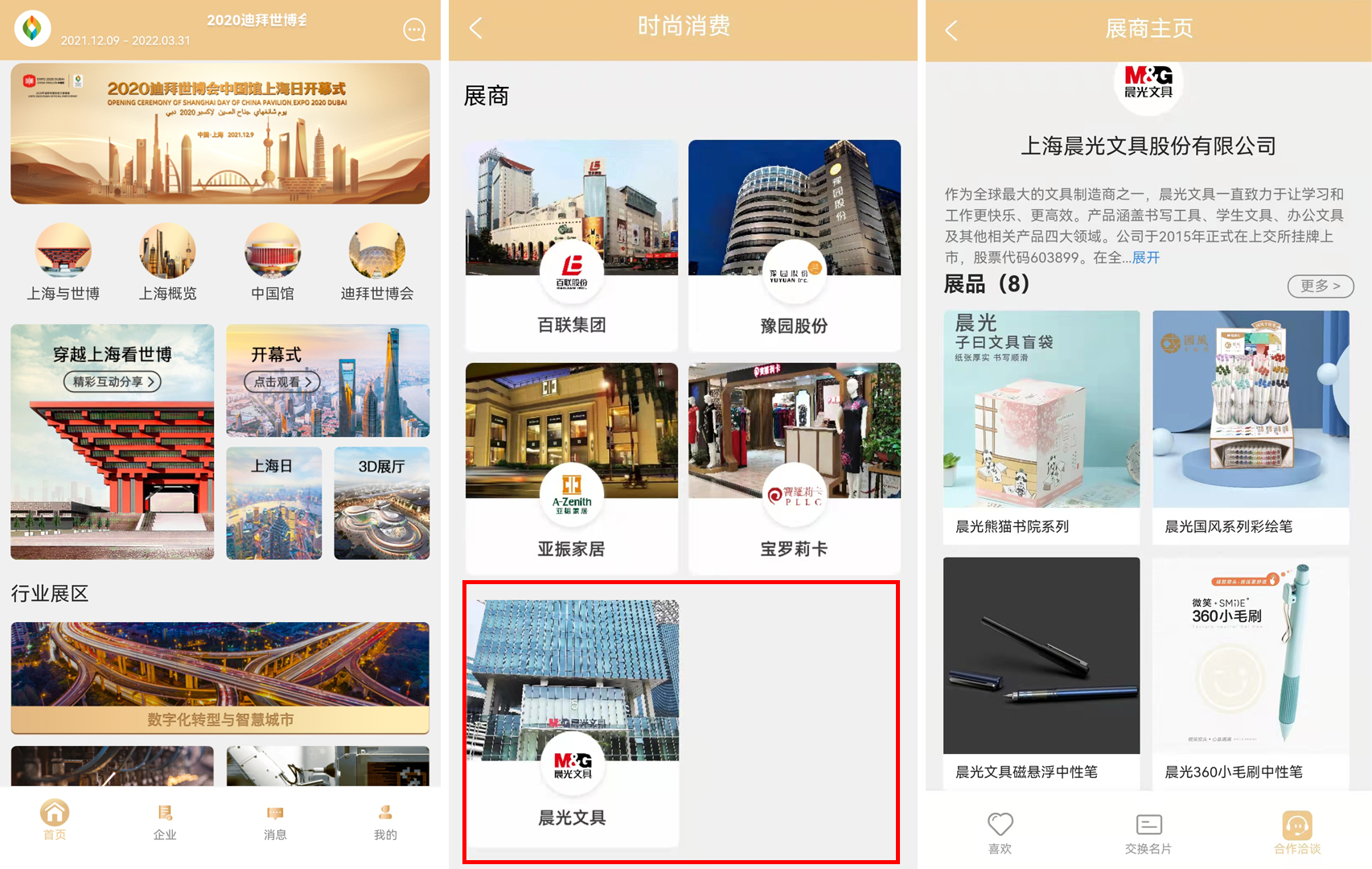This screenshot has width=1372, height=869.
Task: Open the 上海与世博 shortcut
Action: point(63,263)
